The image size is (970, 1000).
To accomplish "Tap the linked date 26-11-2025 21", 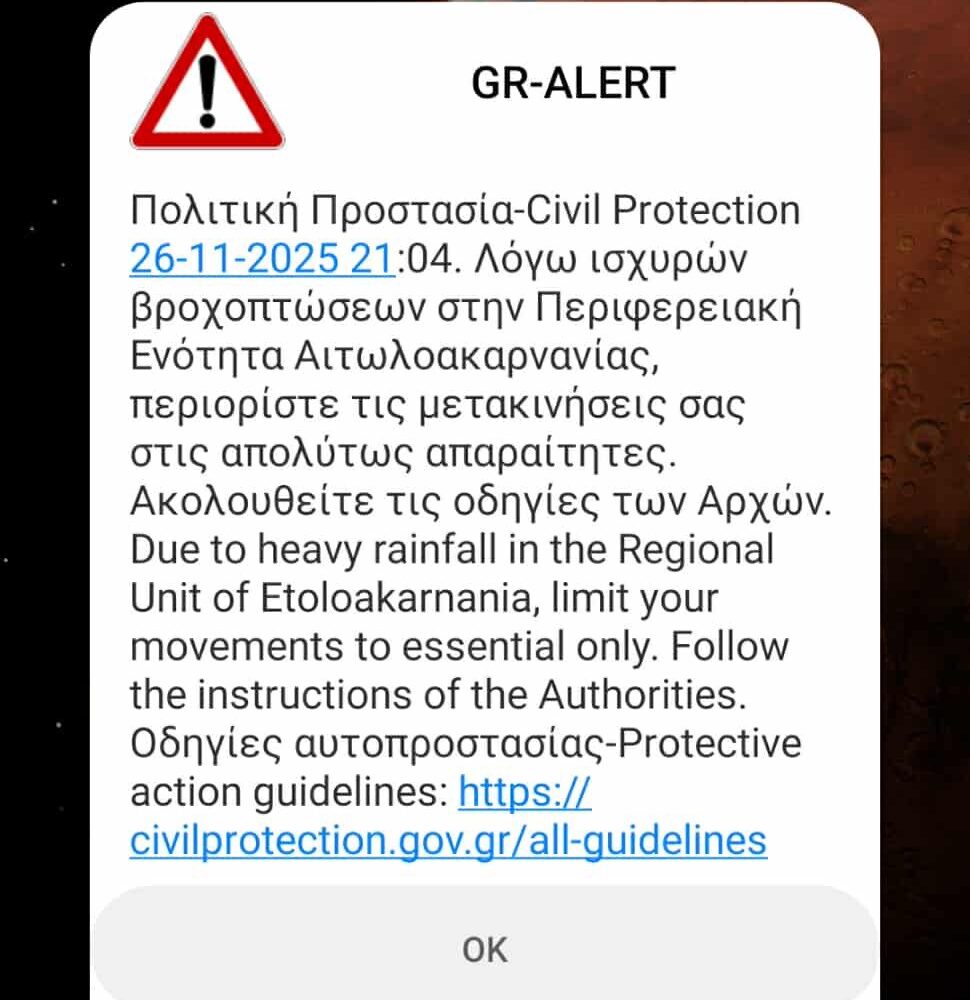I will [261, 259].
